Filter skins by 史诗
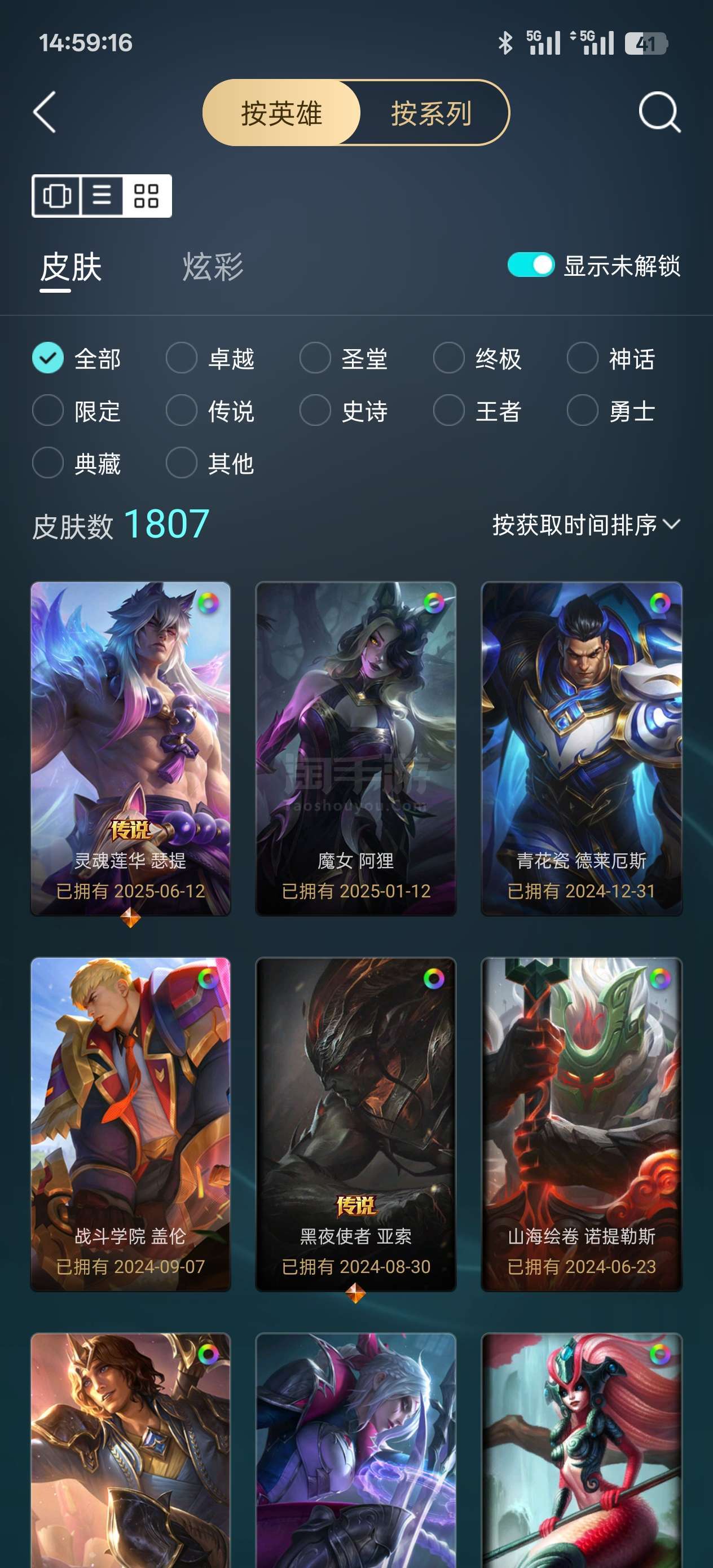The image size is (713, 1568). [x=344, y=410]
